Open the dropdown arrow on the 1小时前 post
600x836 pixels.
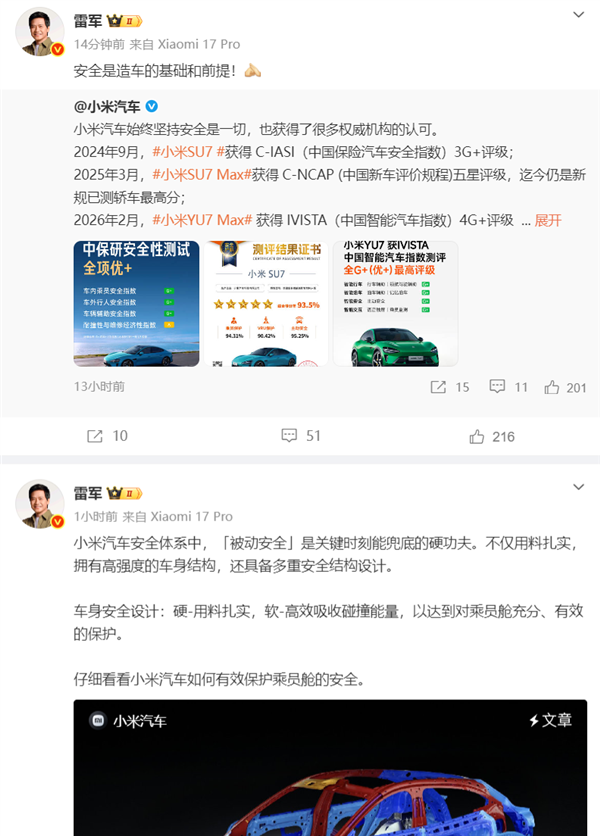(578, 487)
